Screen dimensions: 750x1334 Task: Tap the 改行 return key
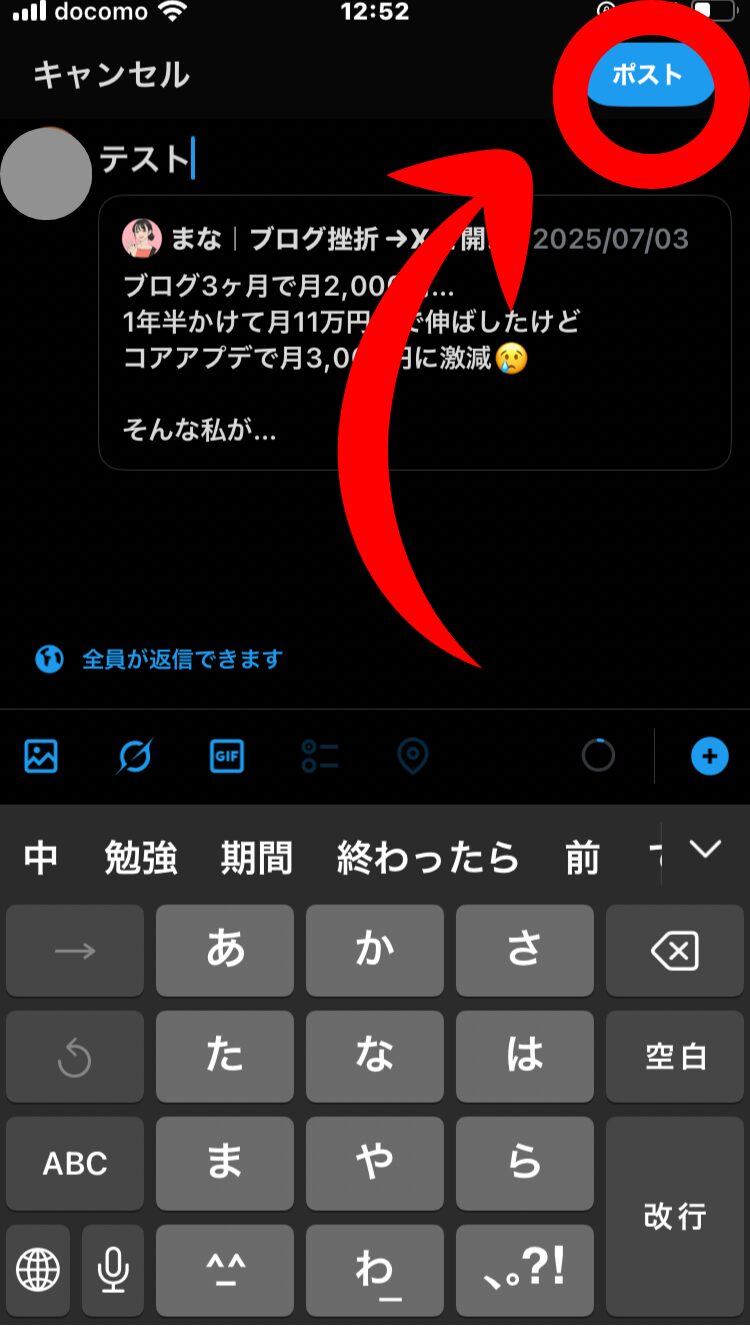675,1216
